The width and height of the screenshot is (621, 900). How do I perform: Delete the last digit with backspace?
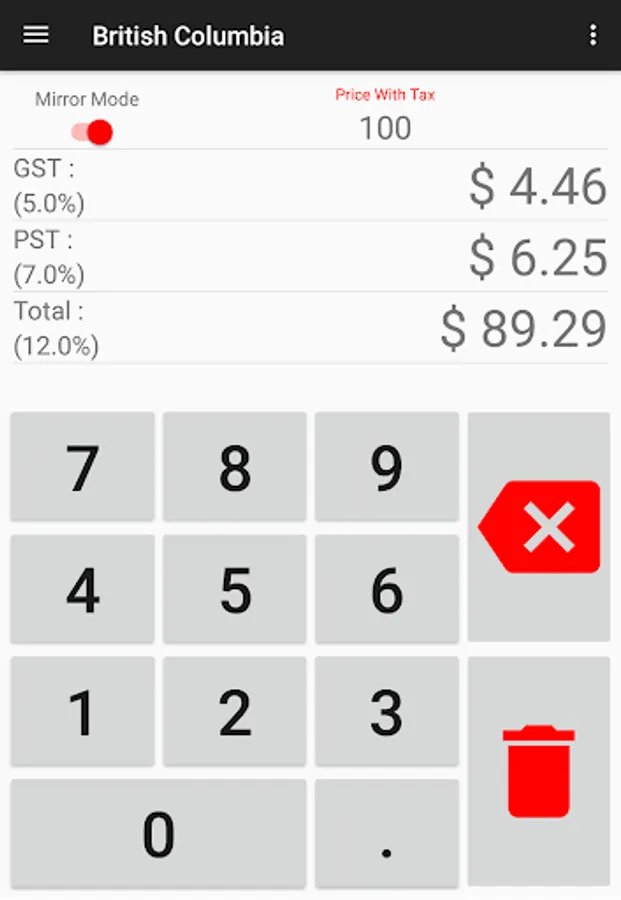click(539, 527)
